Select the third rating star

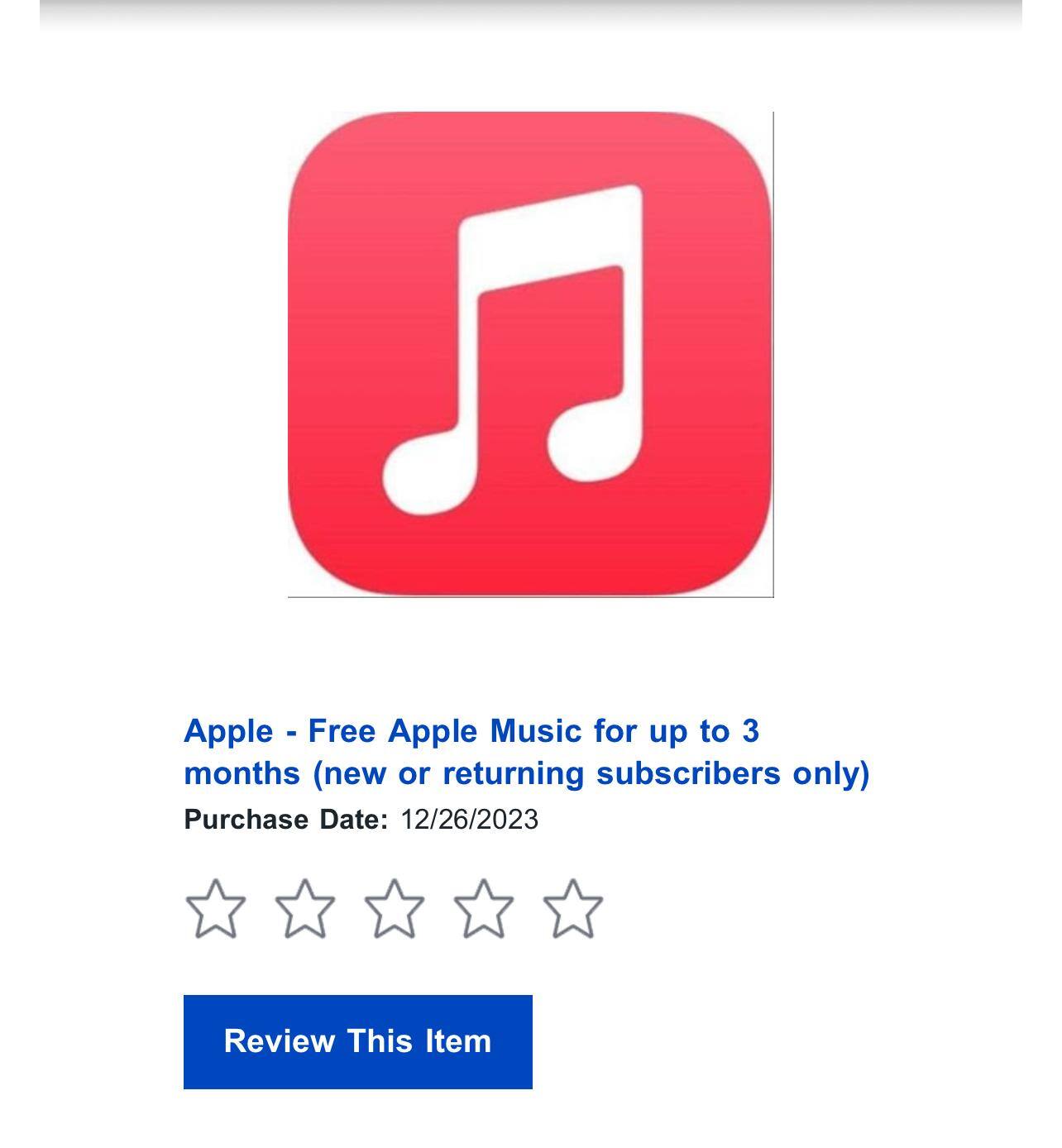click(x=394, y=908)
